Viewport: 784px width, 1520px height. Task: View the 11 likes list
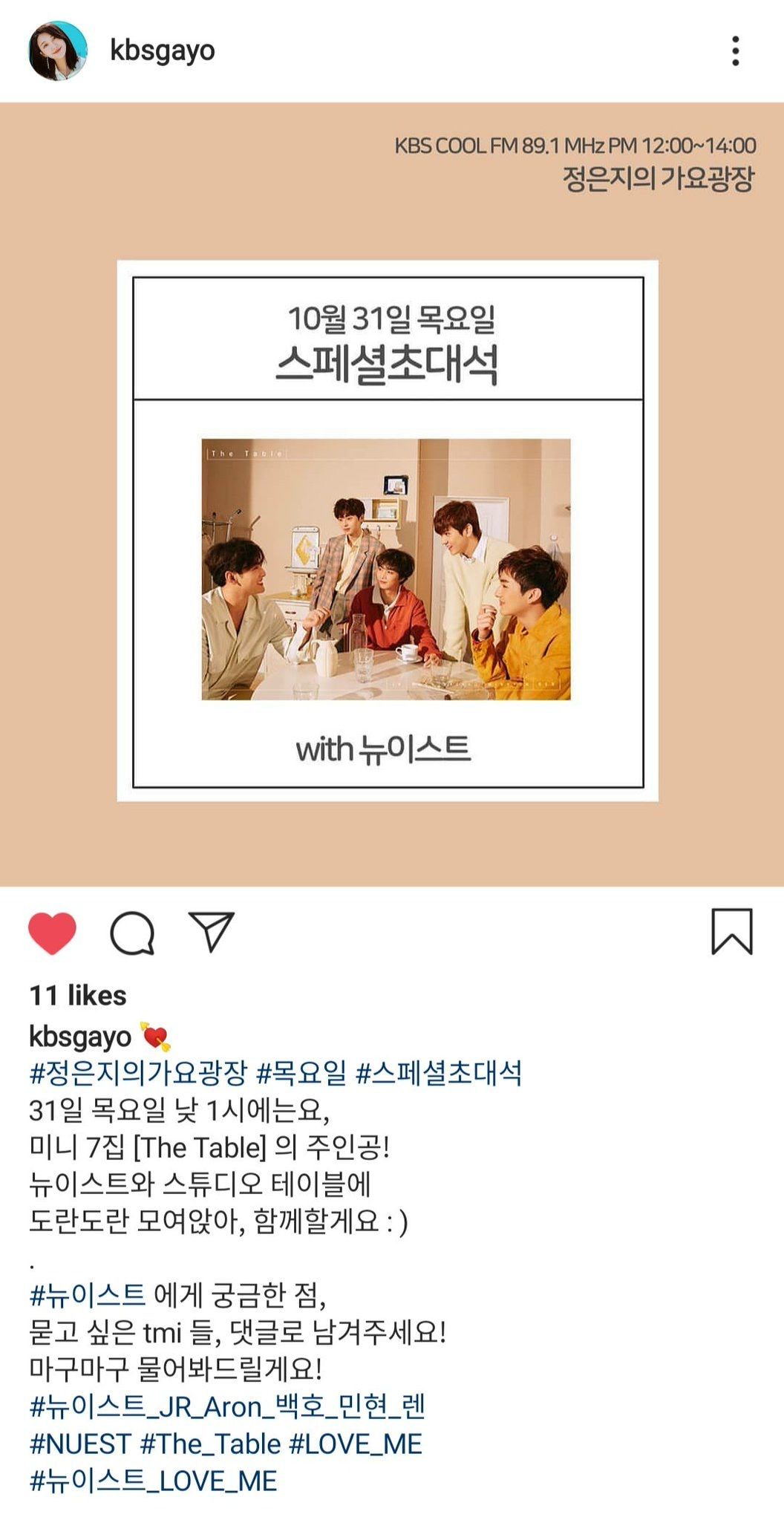[x=78, y=995]
